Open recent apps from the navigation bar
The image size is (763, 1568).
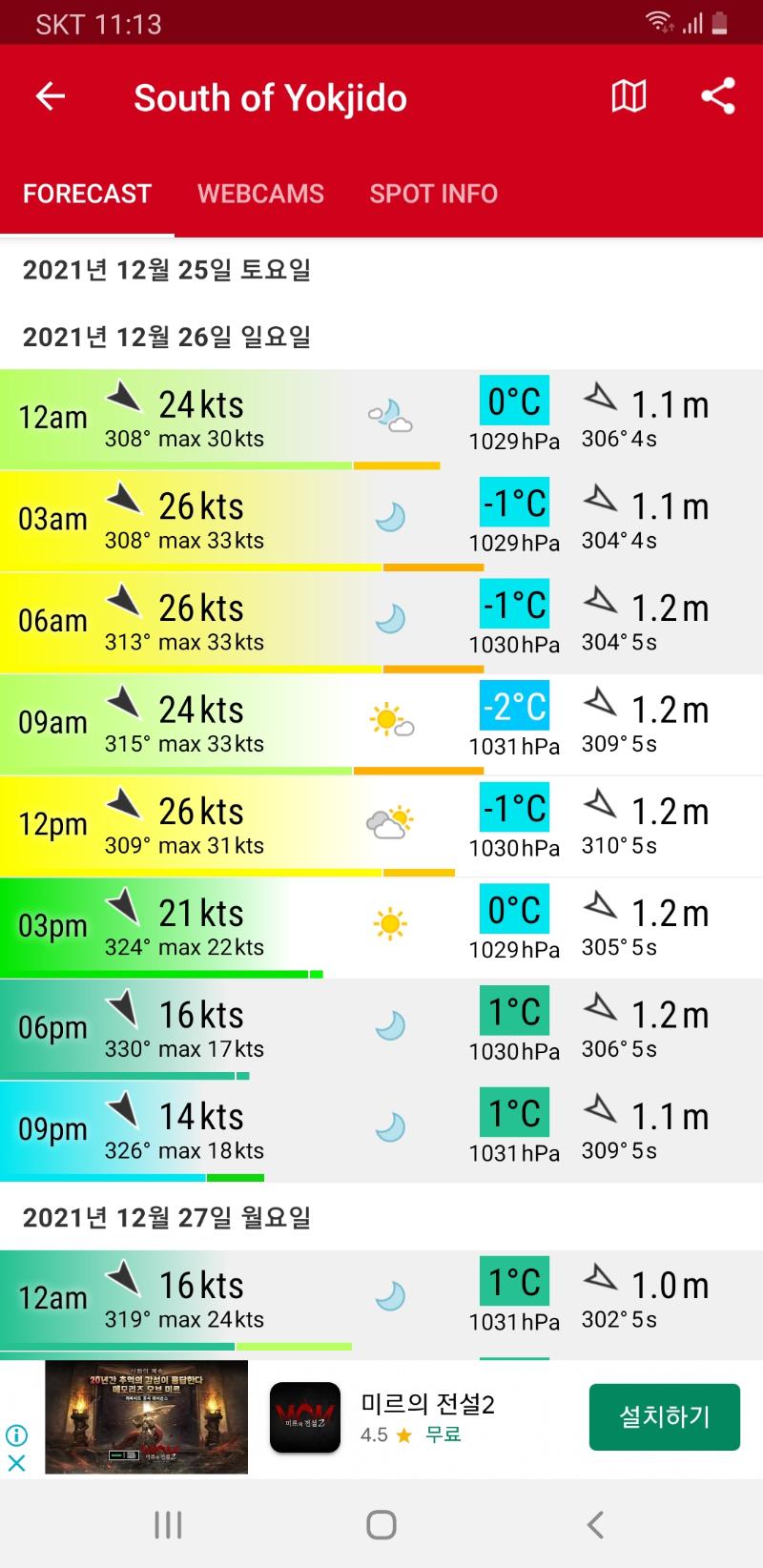pyautogui.click(x=168, y=1524)
